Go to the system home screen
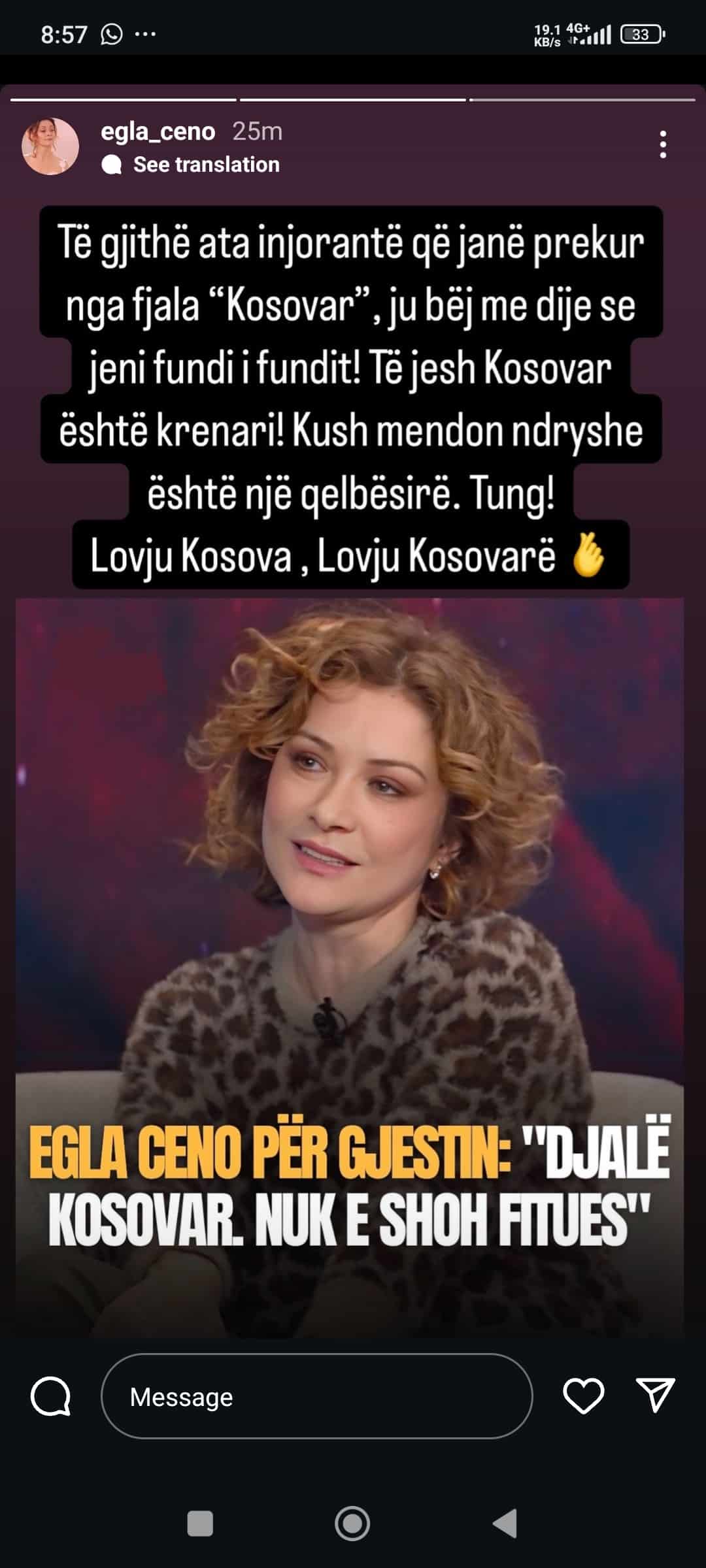 point(352,1524)
